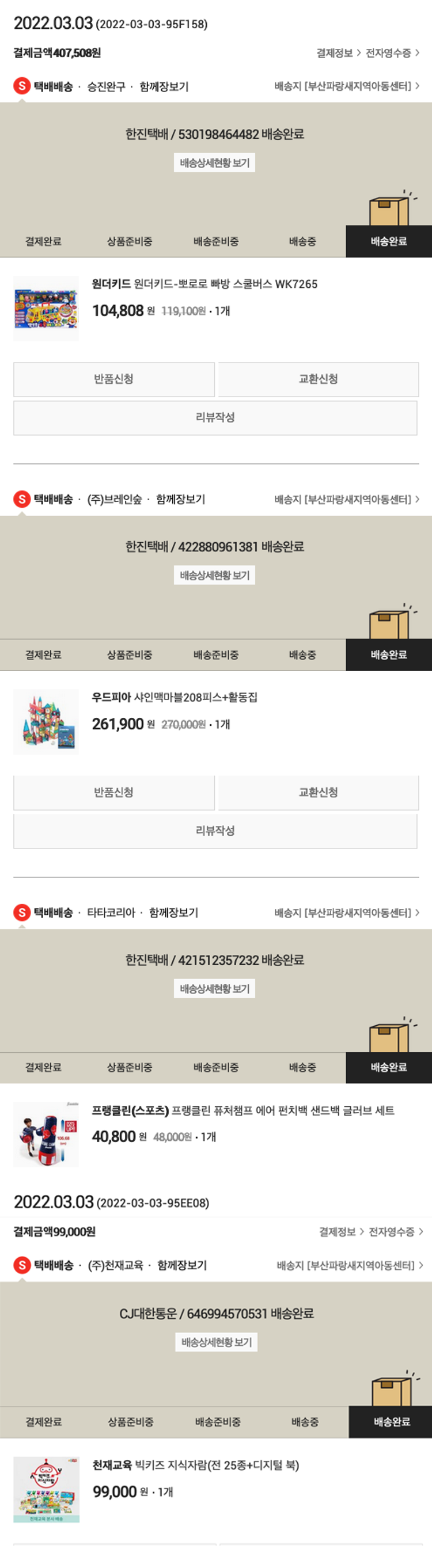
Task: Write a review (리뷰작성) for 뽀로로 스쿨버스
Action: (x=215, y=417)
